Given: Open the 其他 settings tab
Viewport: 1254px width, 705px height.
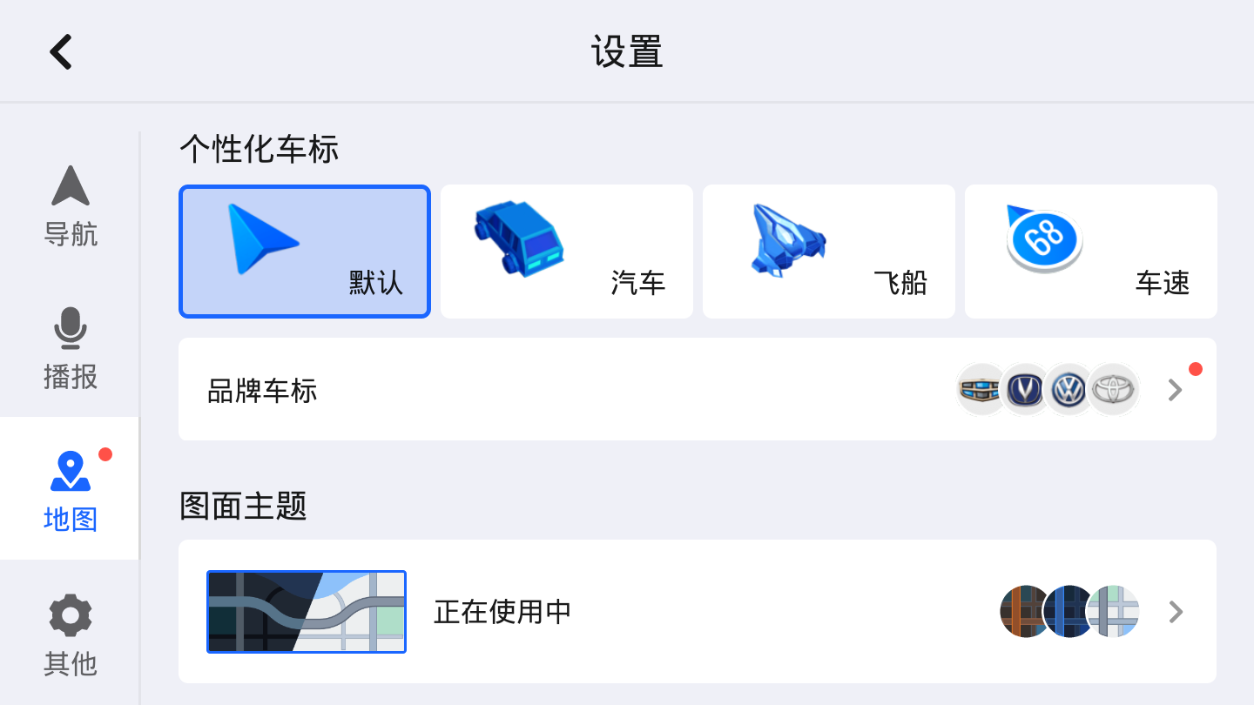Looking at the screenshot, I should tap(70, 634).
